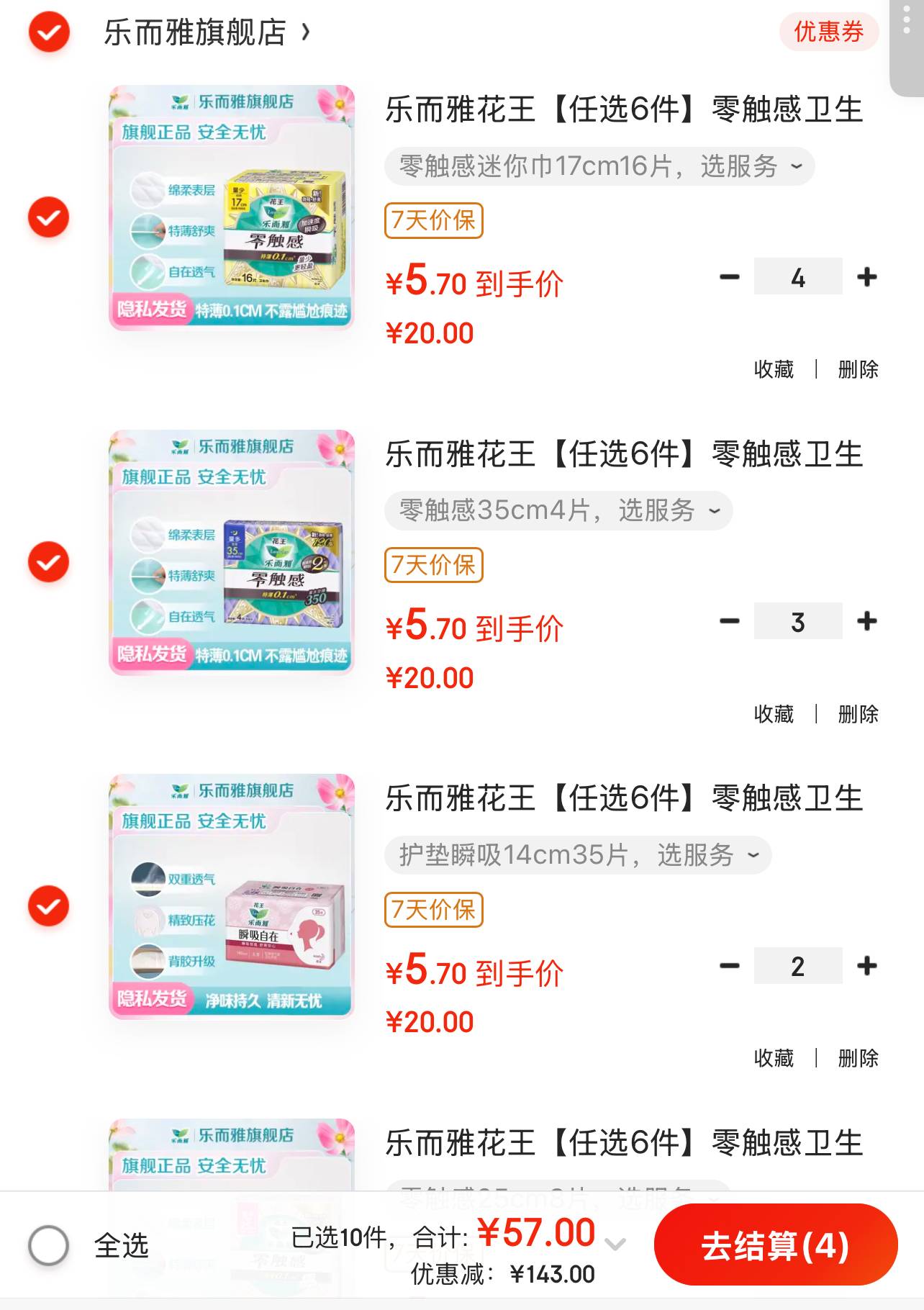Decrease quantity of 护垫瞬吸14cm35片
This screenshot has width=924, height=1310.
[x=730, y=966]
